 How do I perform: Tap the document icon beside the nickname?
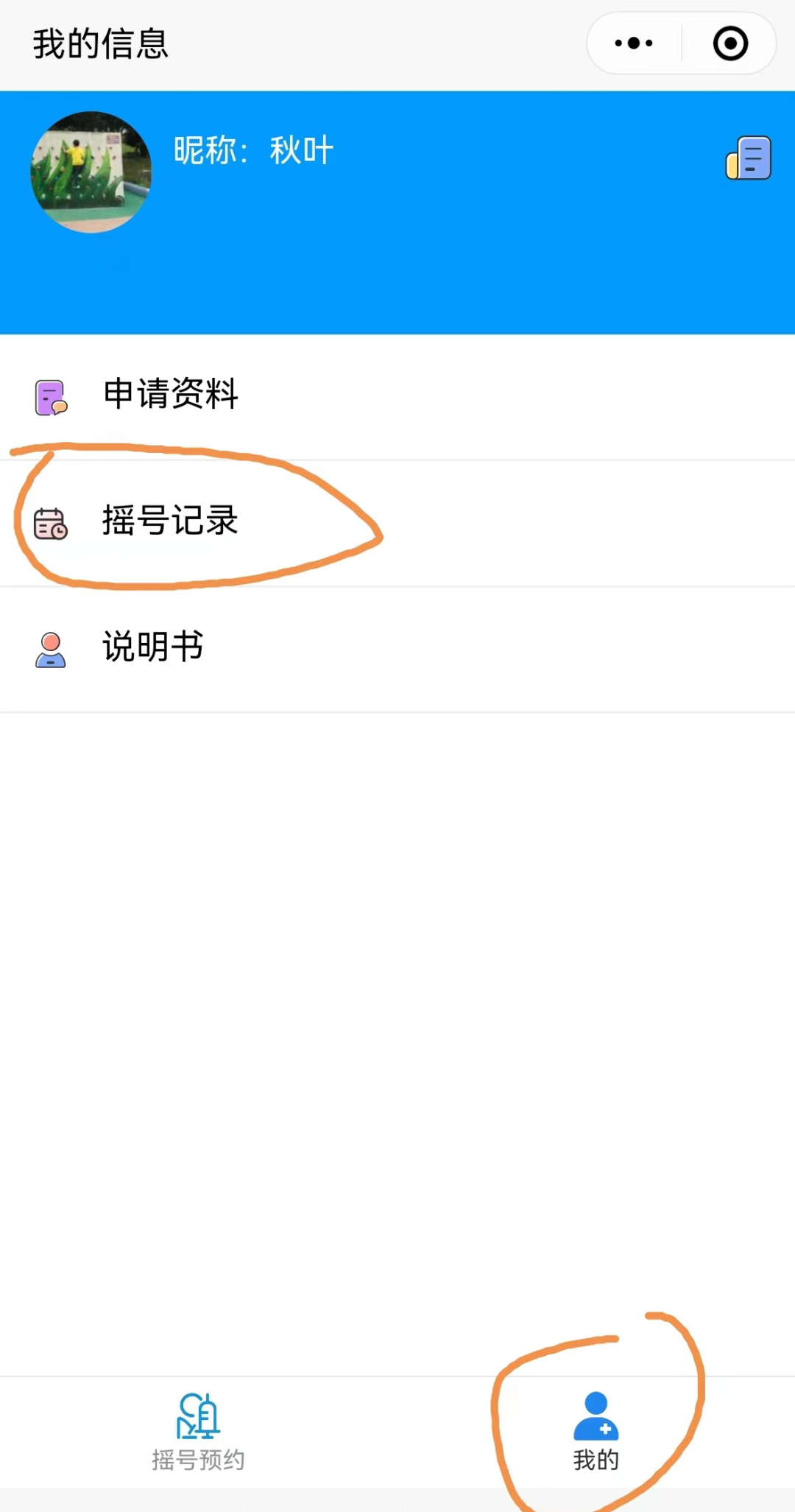pyautogui.click(x=749, y=158)
